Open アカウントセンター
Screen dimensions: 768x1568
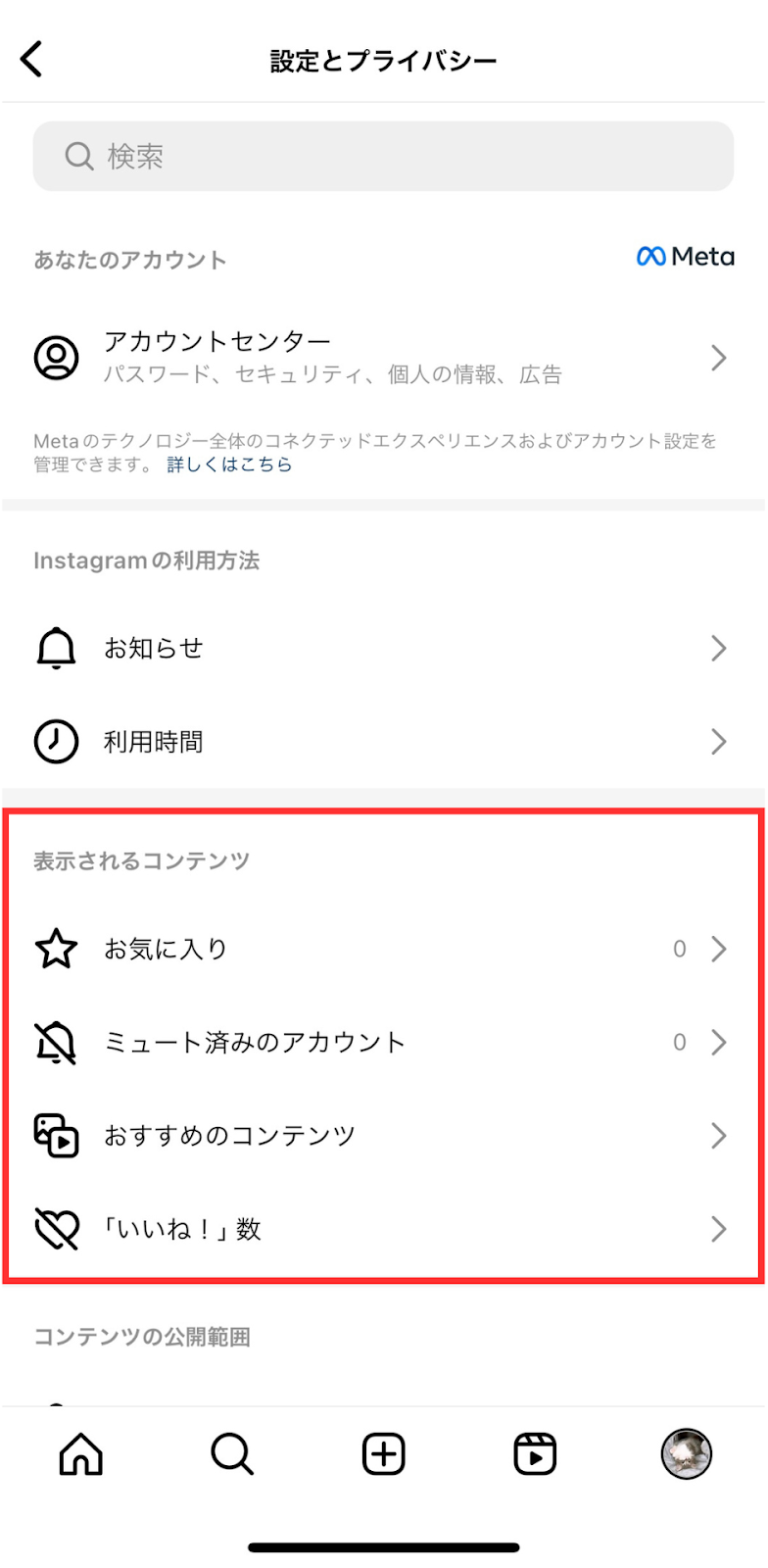[x=383, y=357]
